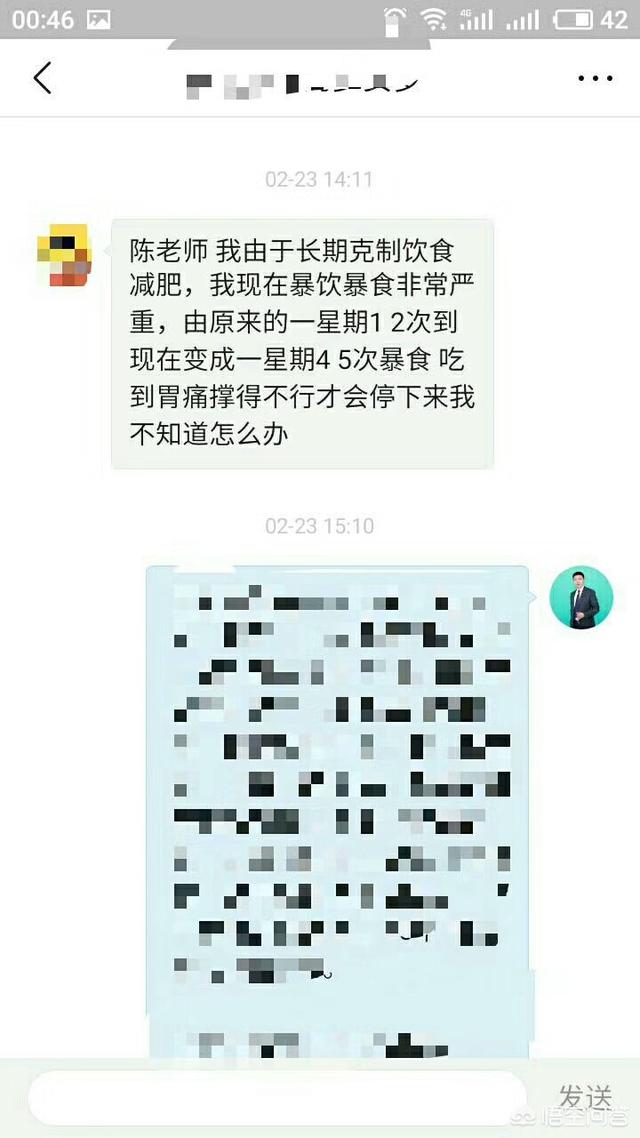Open the sender's pixelated avatar profile
The width and height of the screenshot is (640, 1138).
tap(63, 257)
